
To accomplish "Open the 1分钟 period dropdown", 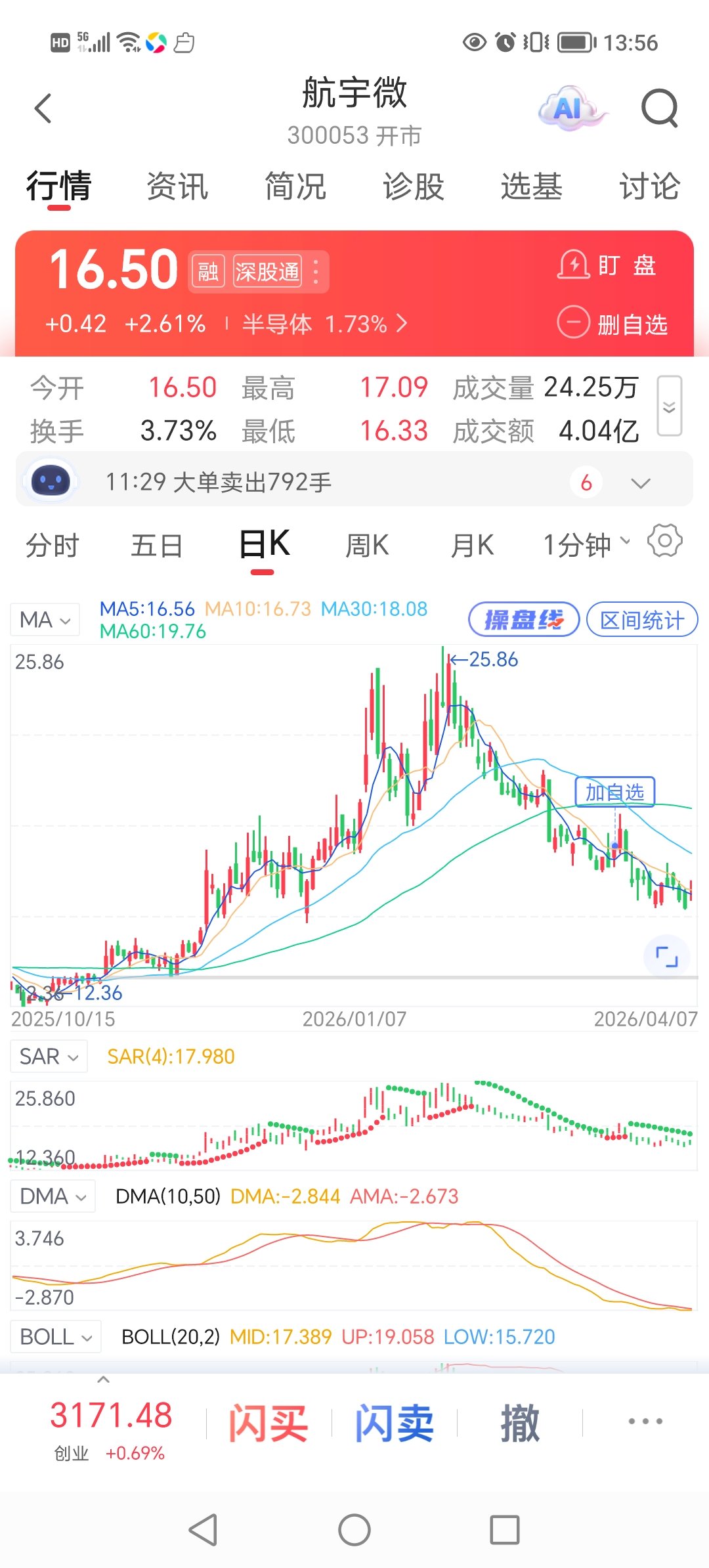I will pos(586,545).
